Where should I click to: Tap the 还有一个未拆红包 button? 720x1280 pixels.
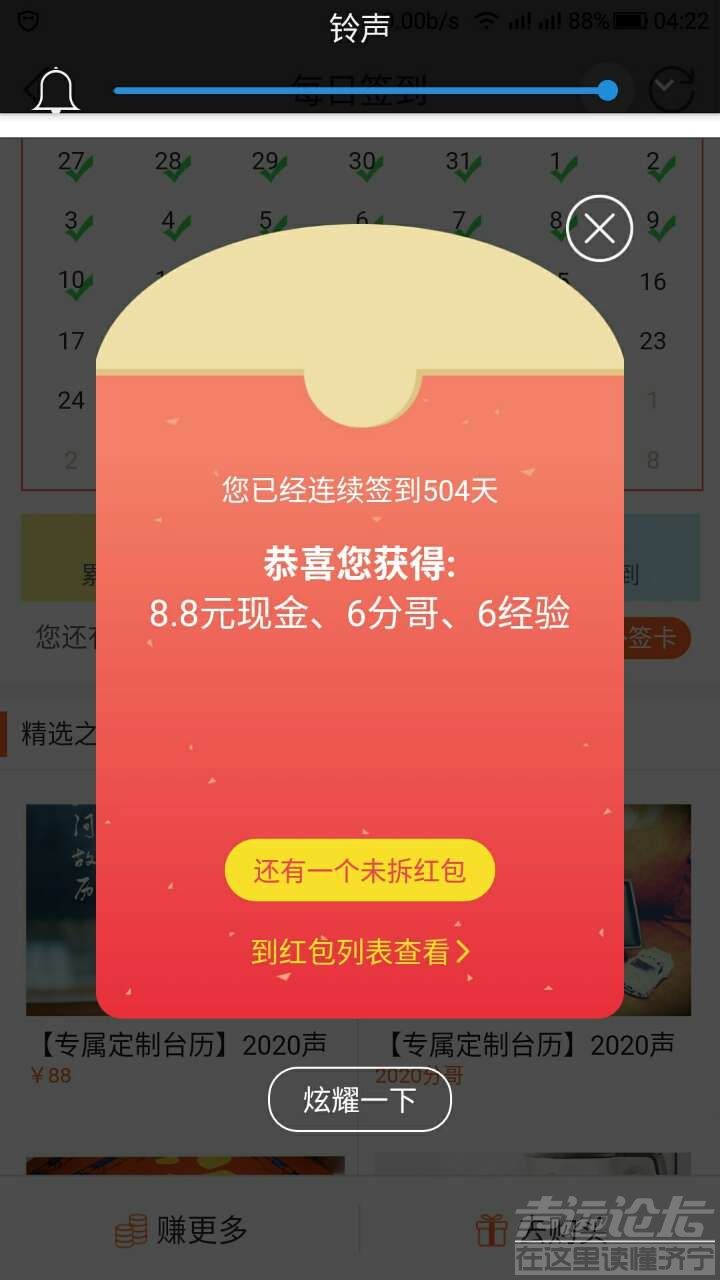pyautogui.click(x=360, y=870)
